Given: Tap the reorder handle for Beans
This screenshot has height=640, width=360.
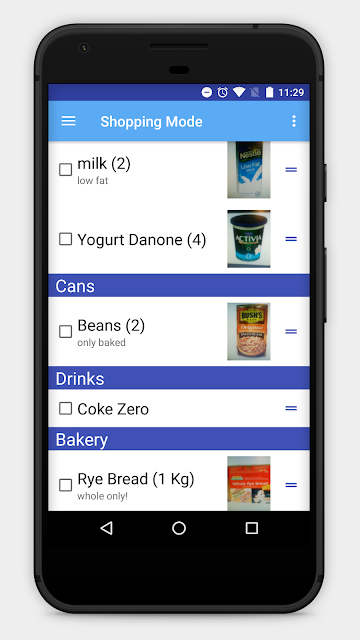Looking at the screenshot, I should click(291, 331).
